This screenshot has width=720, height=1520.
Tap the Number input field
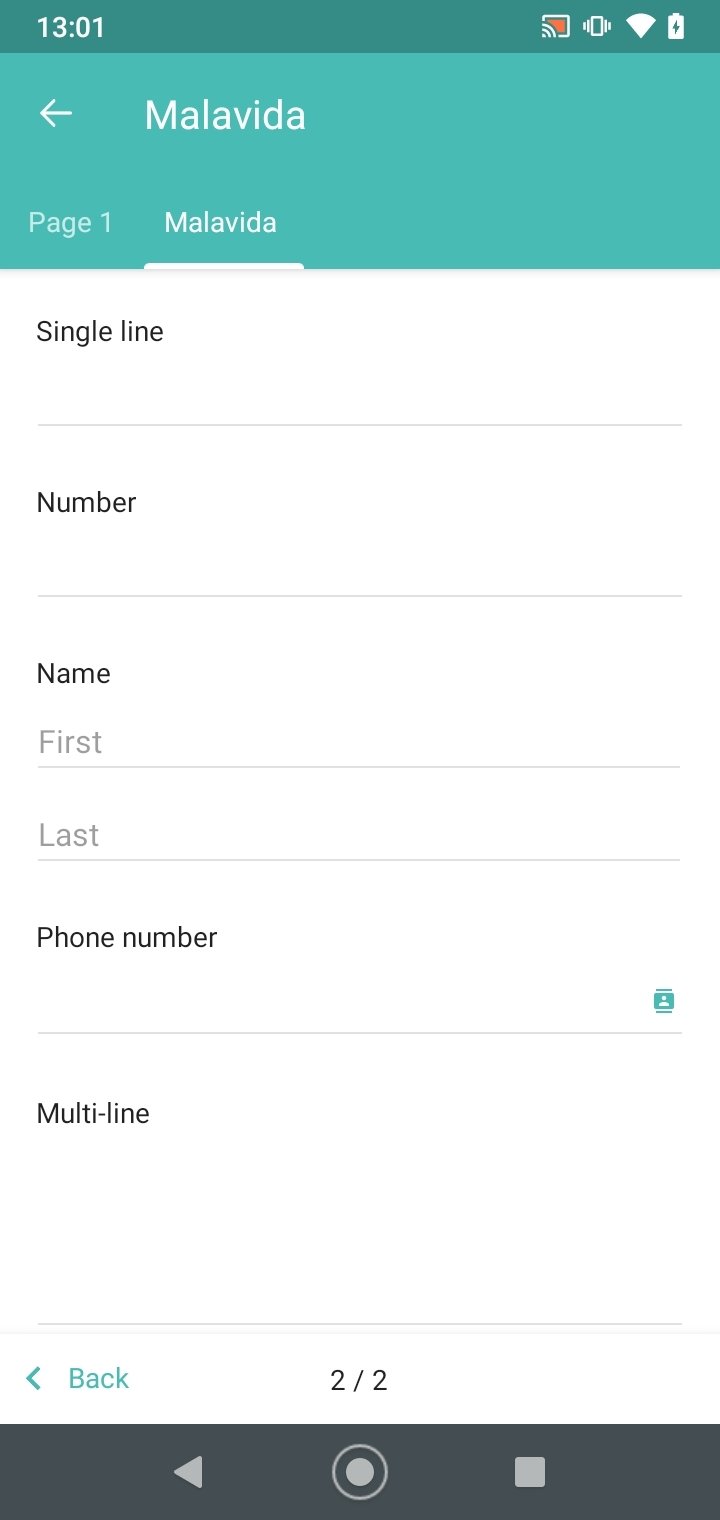tap(360, 564)
